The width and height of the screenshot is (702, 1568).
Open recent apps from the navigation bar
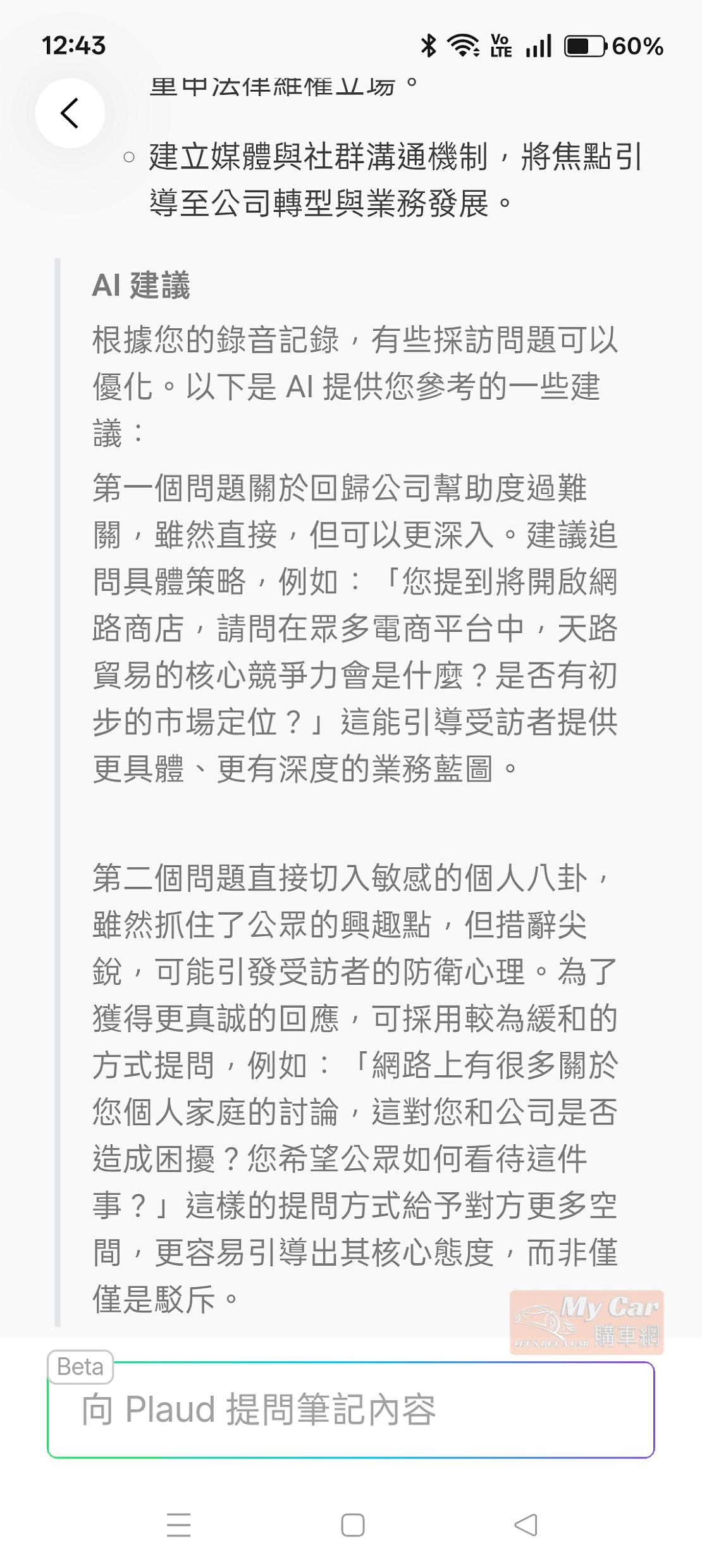(x=178, y=1524)
